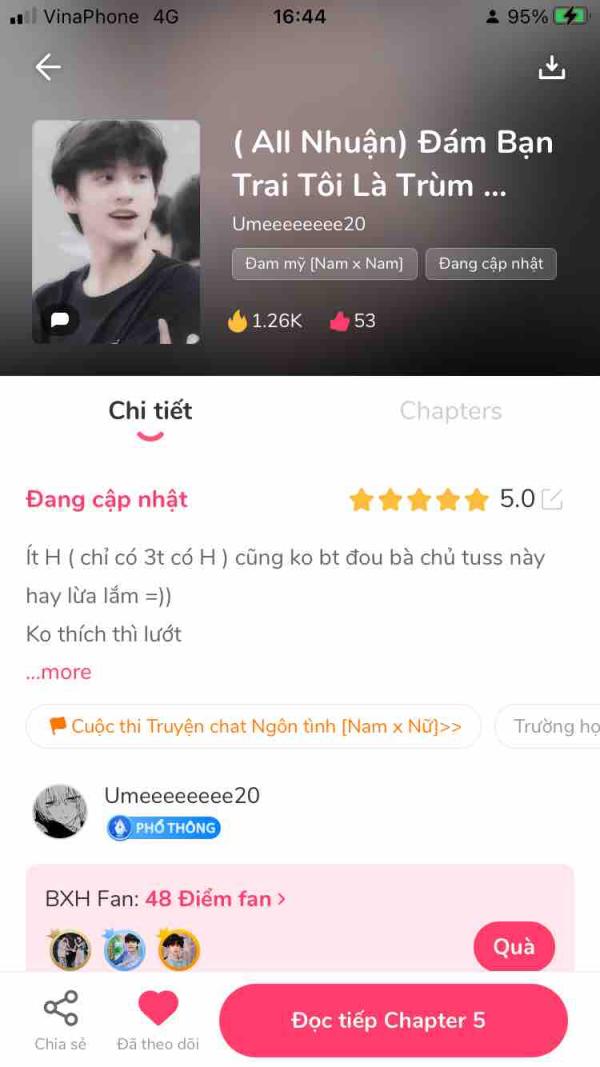600x1067 pixels.
Task: Share the story via Chia sẻ
Action: coord(61,1020)
